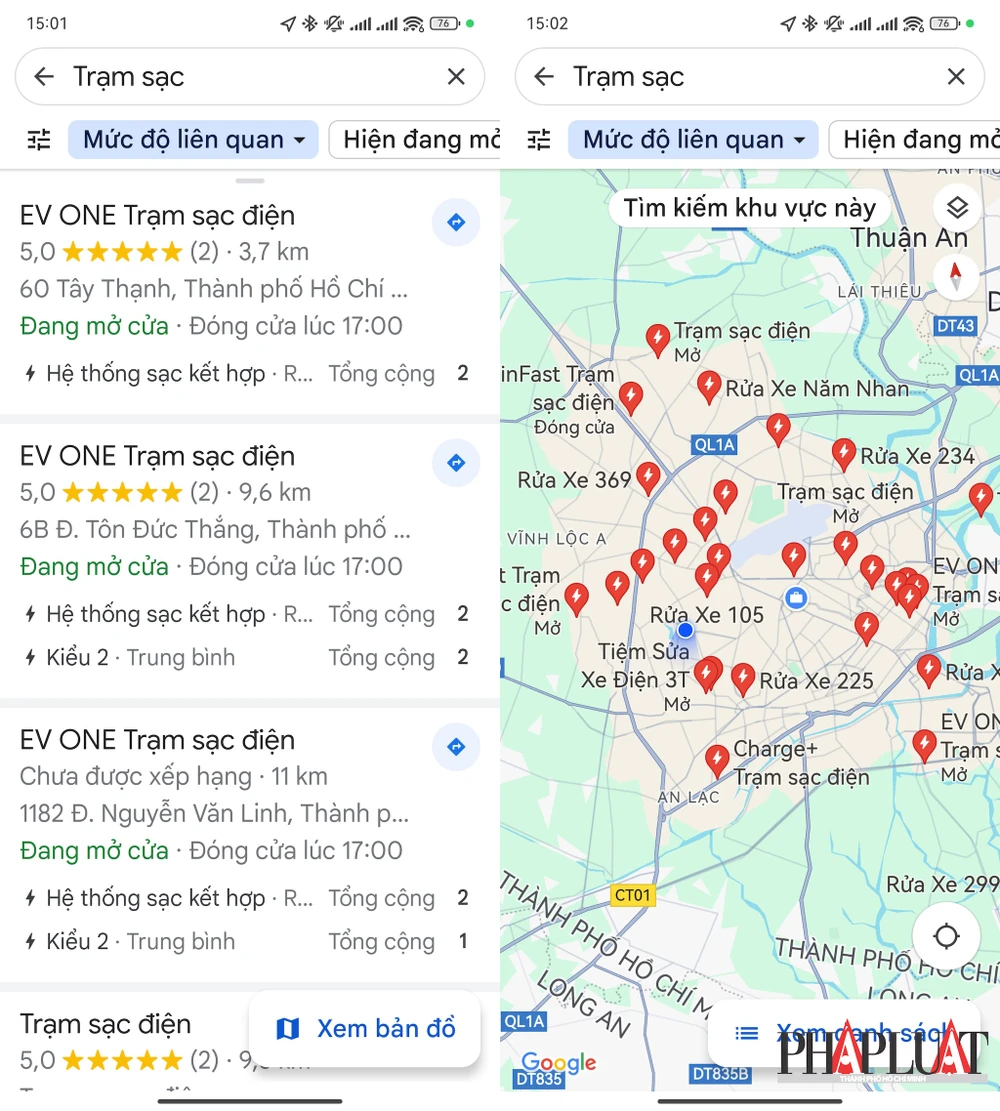Open the map layers picker icon
The width and height of the screenshot is (1000, 1111).
957,207
